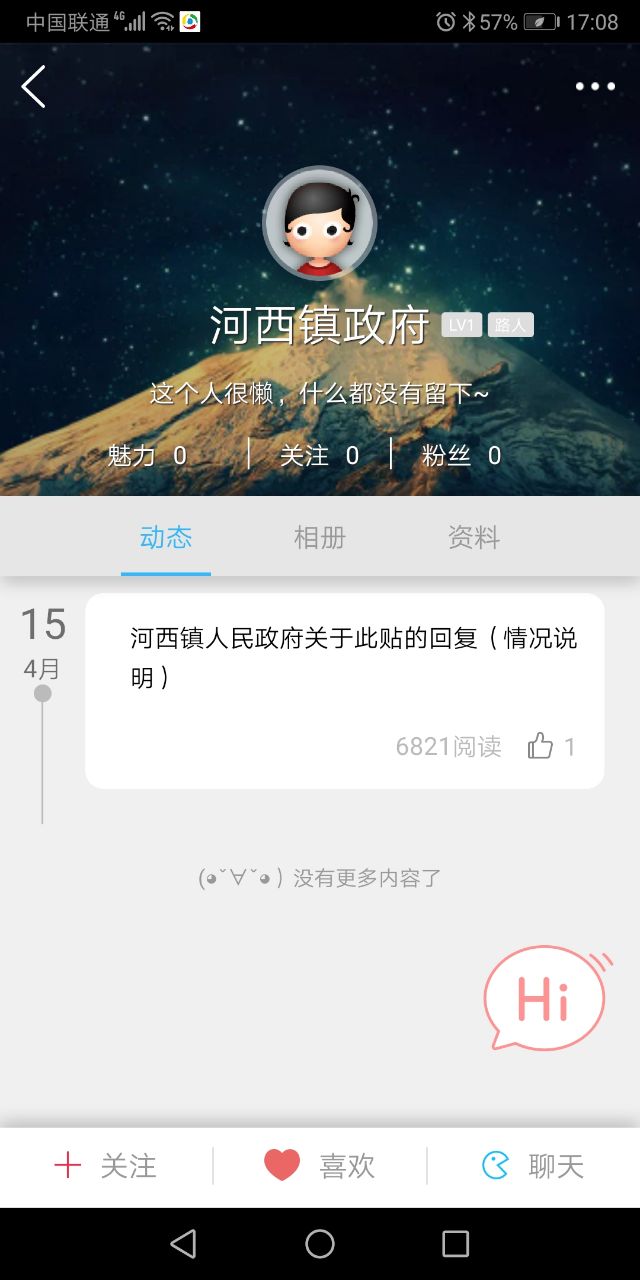
Task: Switch to the 相册 tab
Action: click(x=320, y=538)
